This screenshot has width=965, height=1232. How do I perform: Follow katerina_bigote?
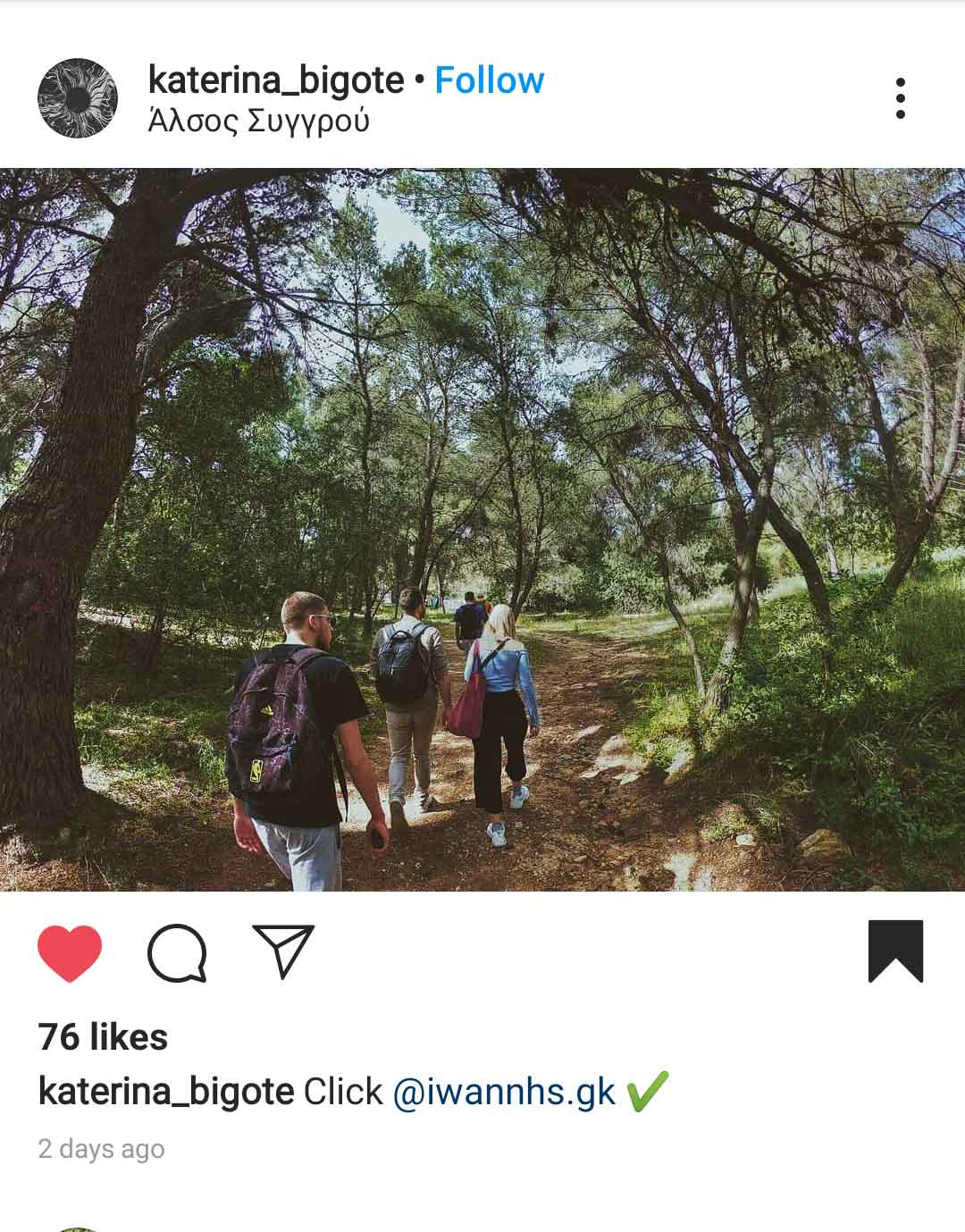(489, 80)
